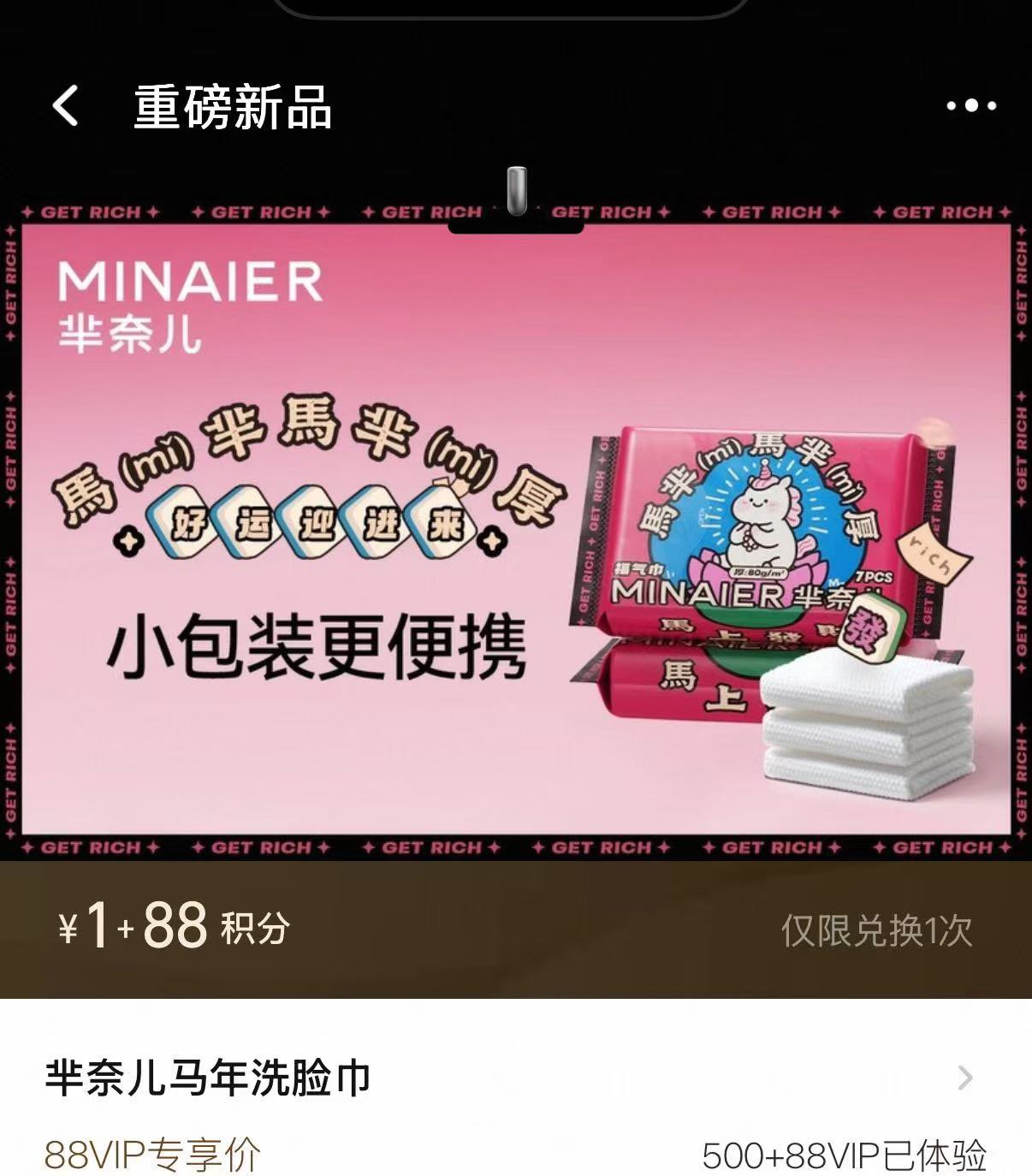Open the MINAIER product banner image
1032x1176 pixels.
pyautogui.click(x=516, y=531)
